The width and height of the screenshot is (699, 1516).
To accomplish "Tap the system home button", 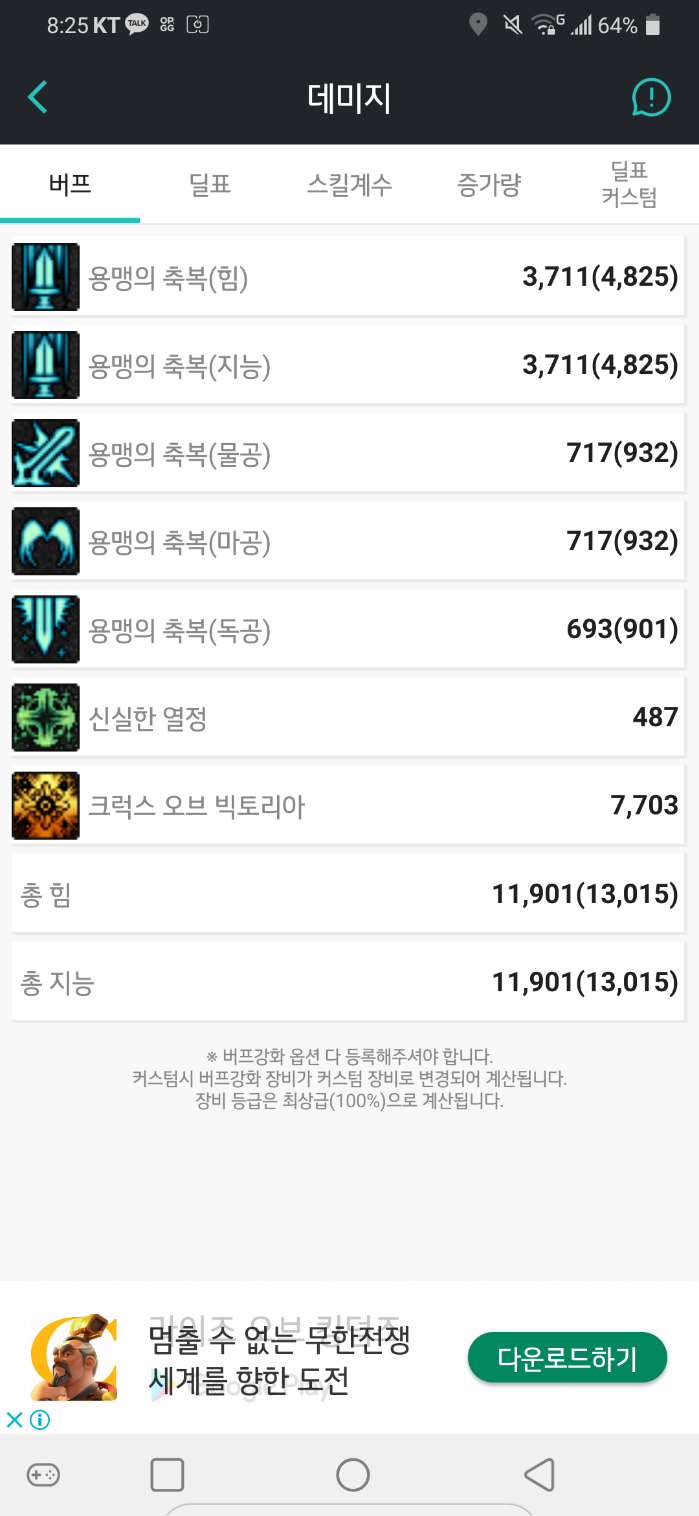I will click(x=353, y=1474).
